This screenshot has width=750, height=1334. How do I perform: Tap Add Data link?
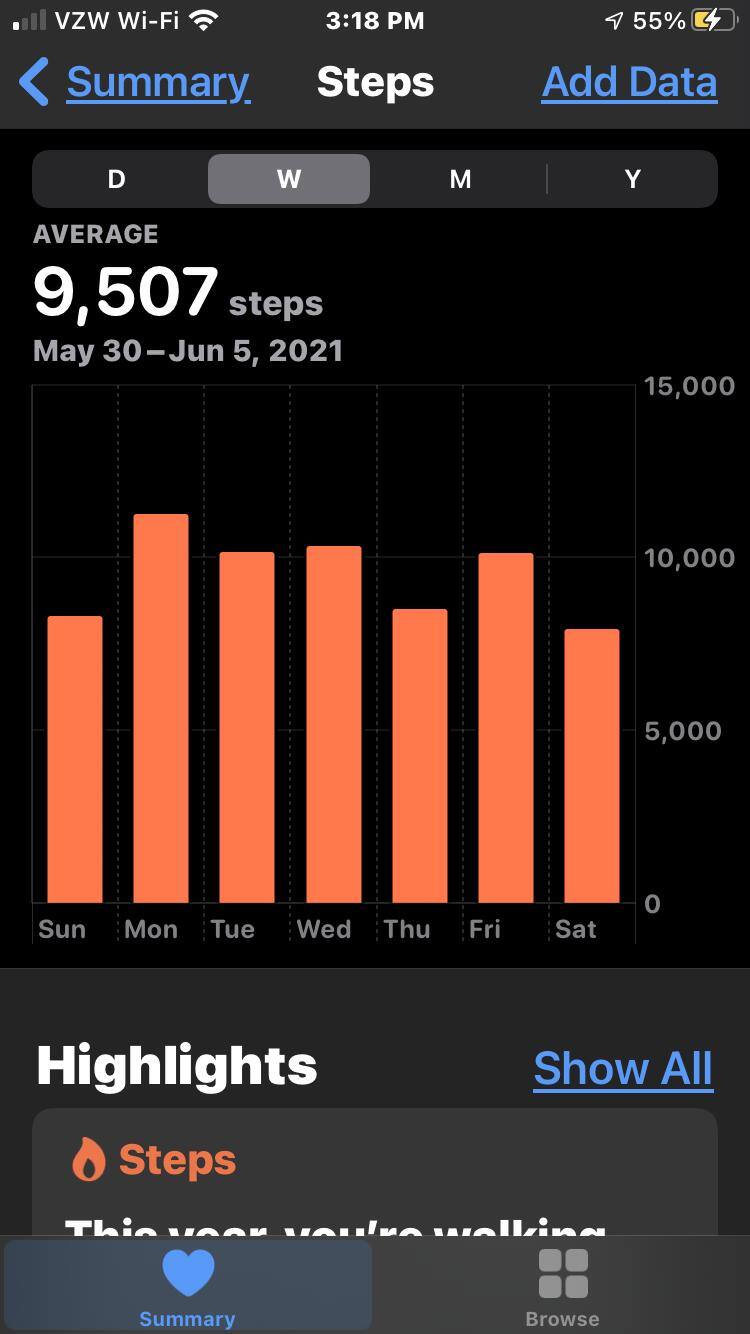pos(629,82)
